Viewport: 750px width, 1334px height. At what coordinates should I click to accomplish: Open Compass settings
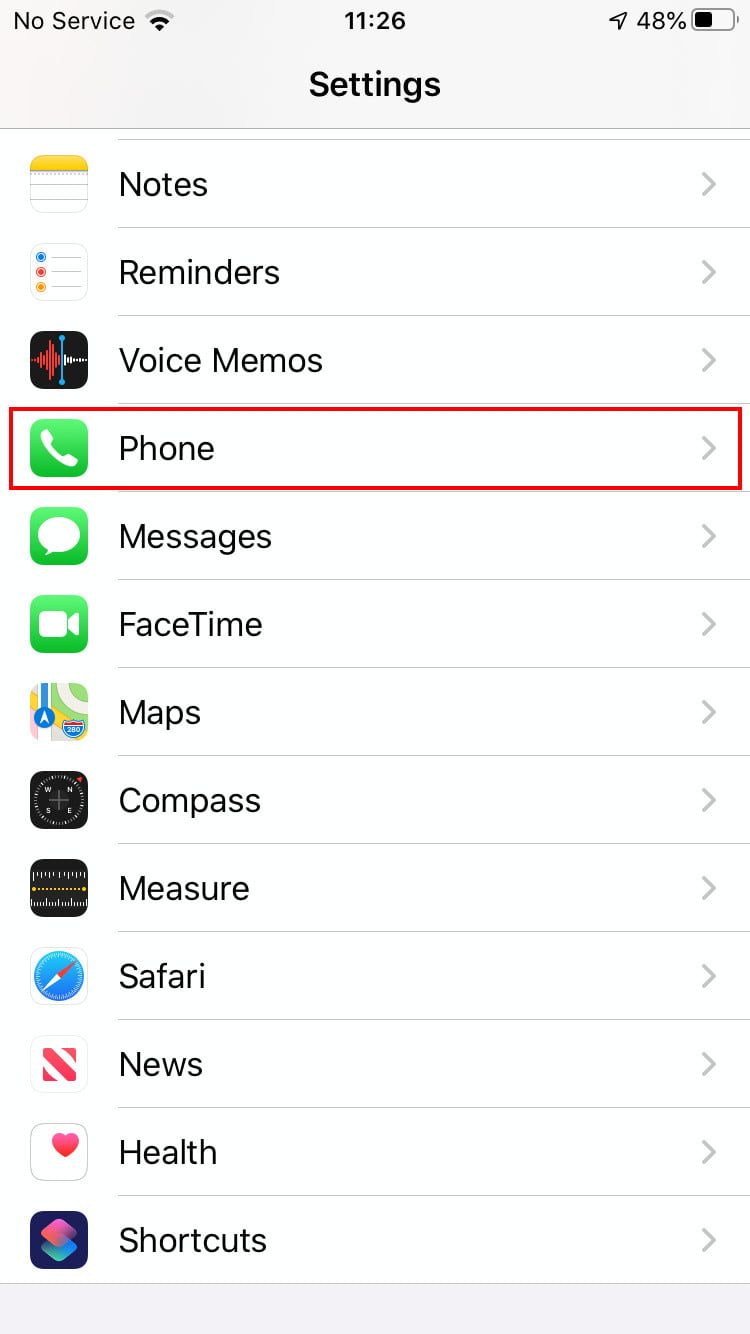point(375,800)
